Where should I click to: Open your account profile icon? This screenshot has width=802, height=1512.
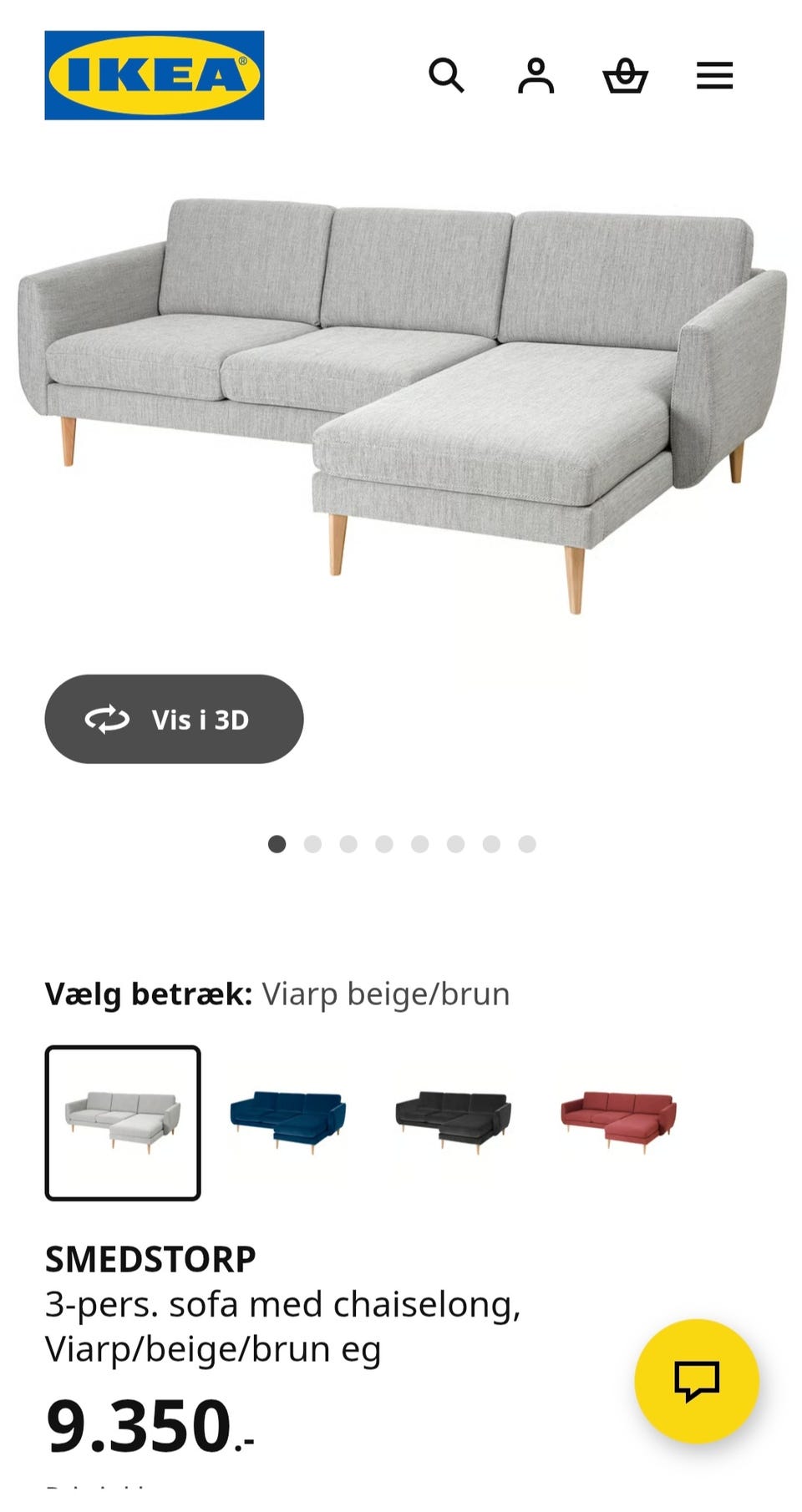536,76
